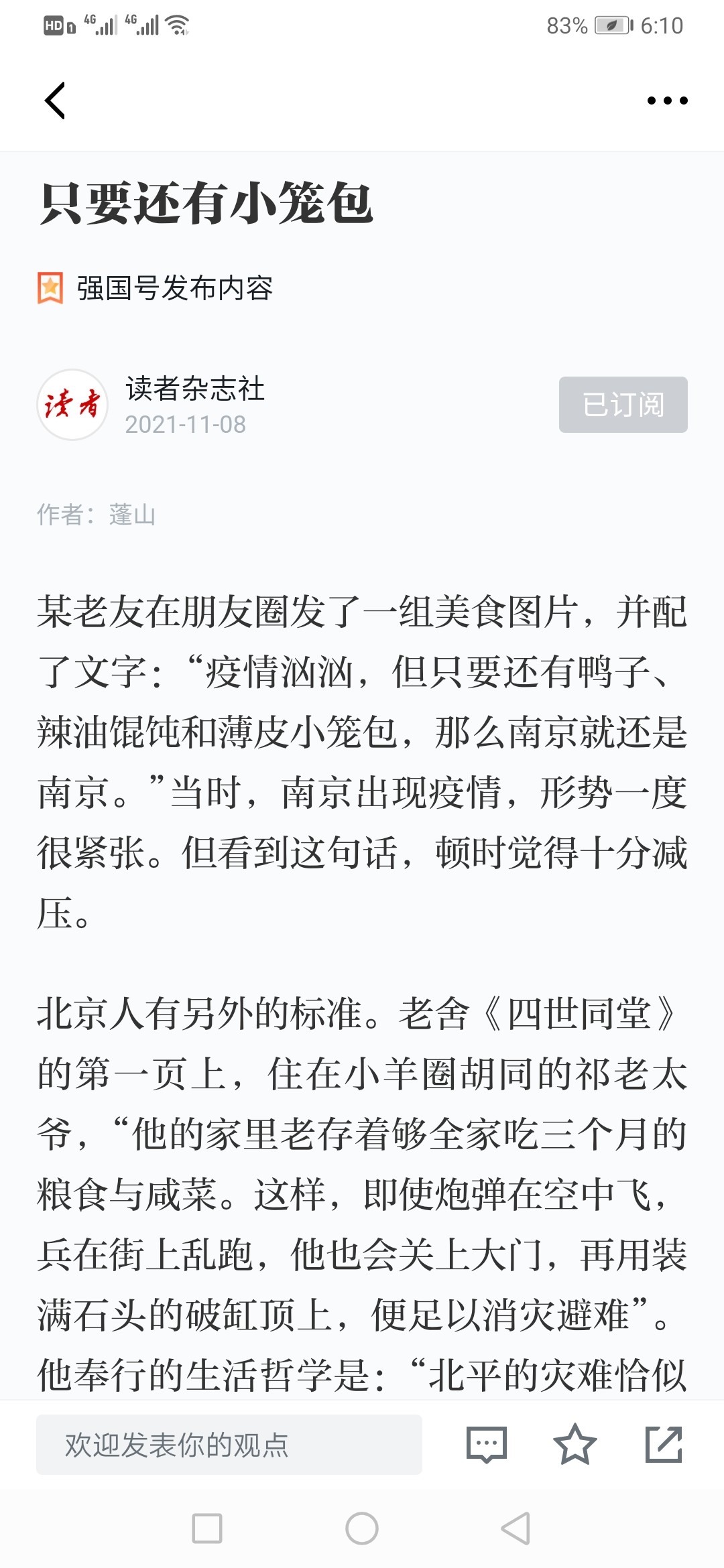Go to the system home screen
The width and height of the screenshot is (724, 1568).
(362, 1528)
